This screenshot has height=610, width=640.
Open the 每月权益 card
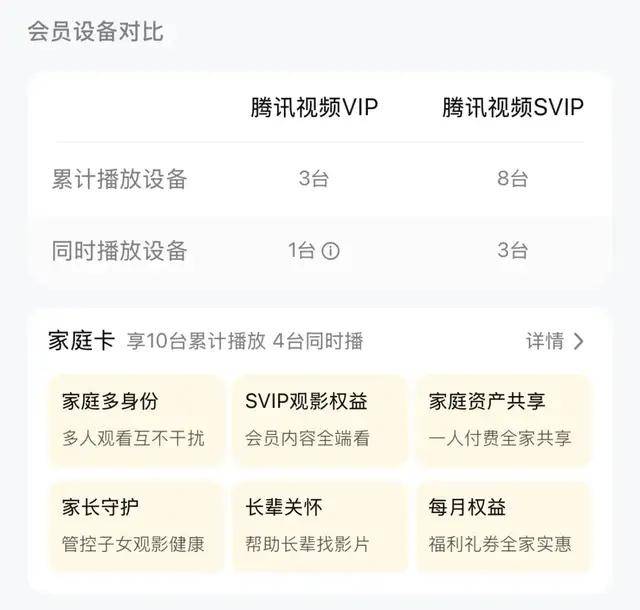pos(504,526)
